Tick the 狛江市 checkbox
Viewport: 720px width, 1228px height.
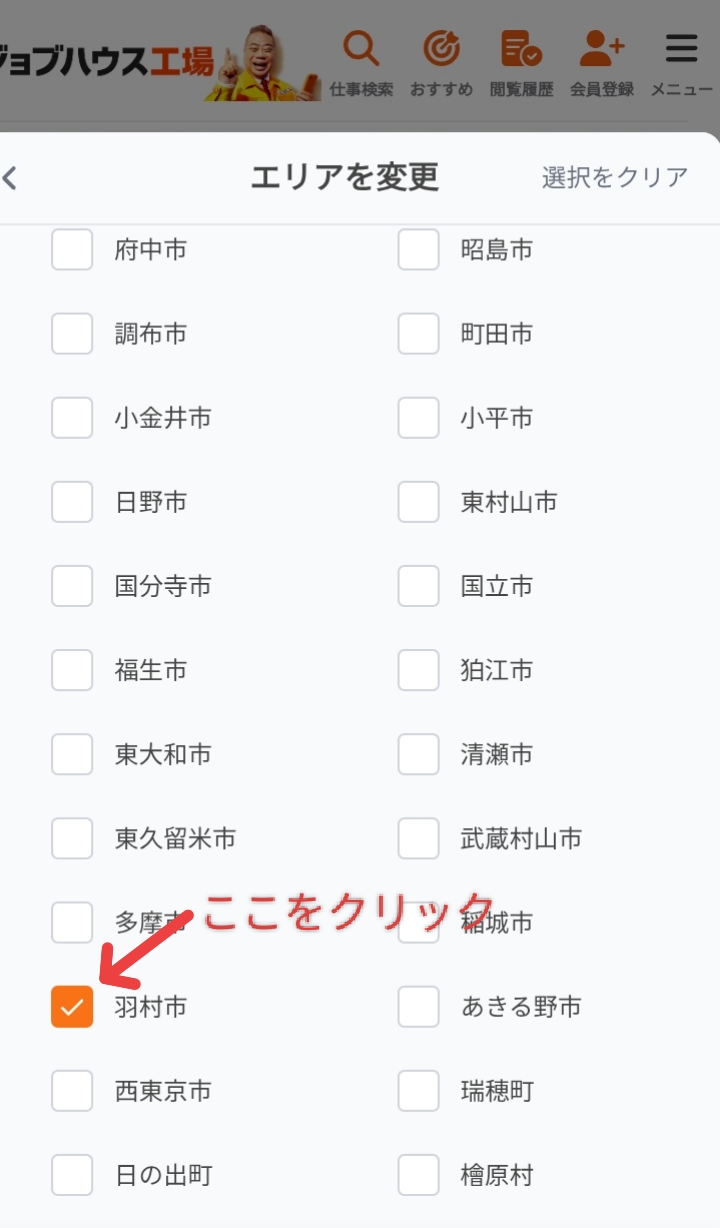coord(418,669)
